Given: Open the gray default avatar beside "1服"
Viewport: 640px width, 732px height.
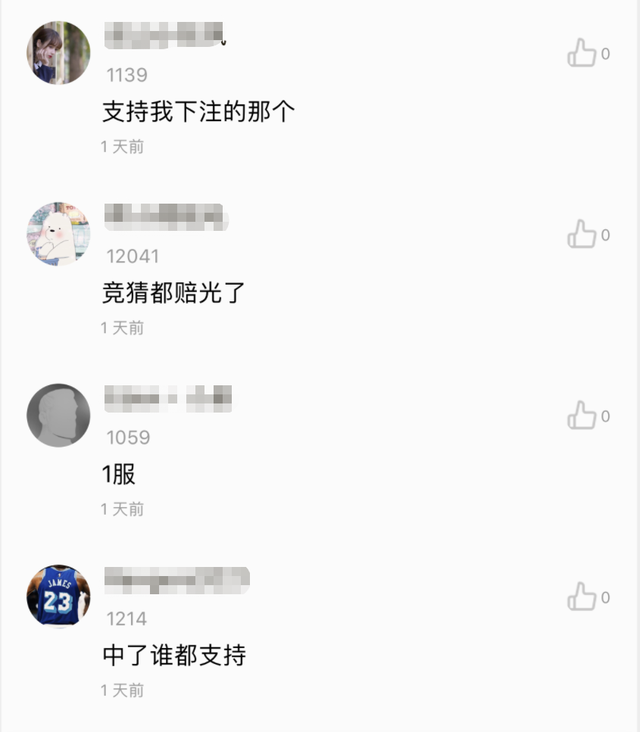Looking at the screenshot, I should pos(58,415).
